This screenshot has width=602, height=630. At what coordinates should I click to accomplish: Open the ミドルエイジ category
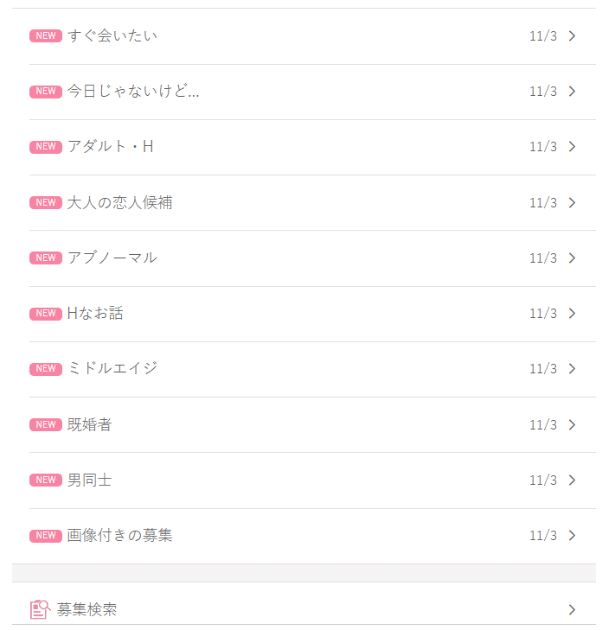(x=112, y=369)
